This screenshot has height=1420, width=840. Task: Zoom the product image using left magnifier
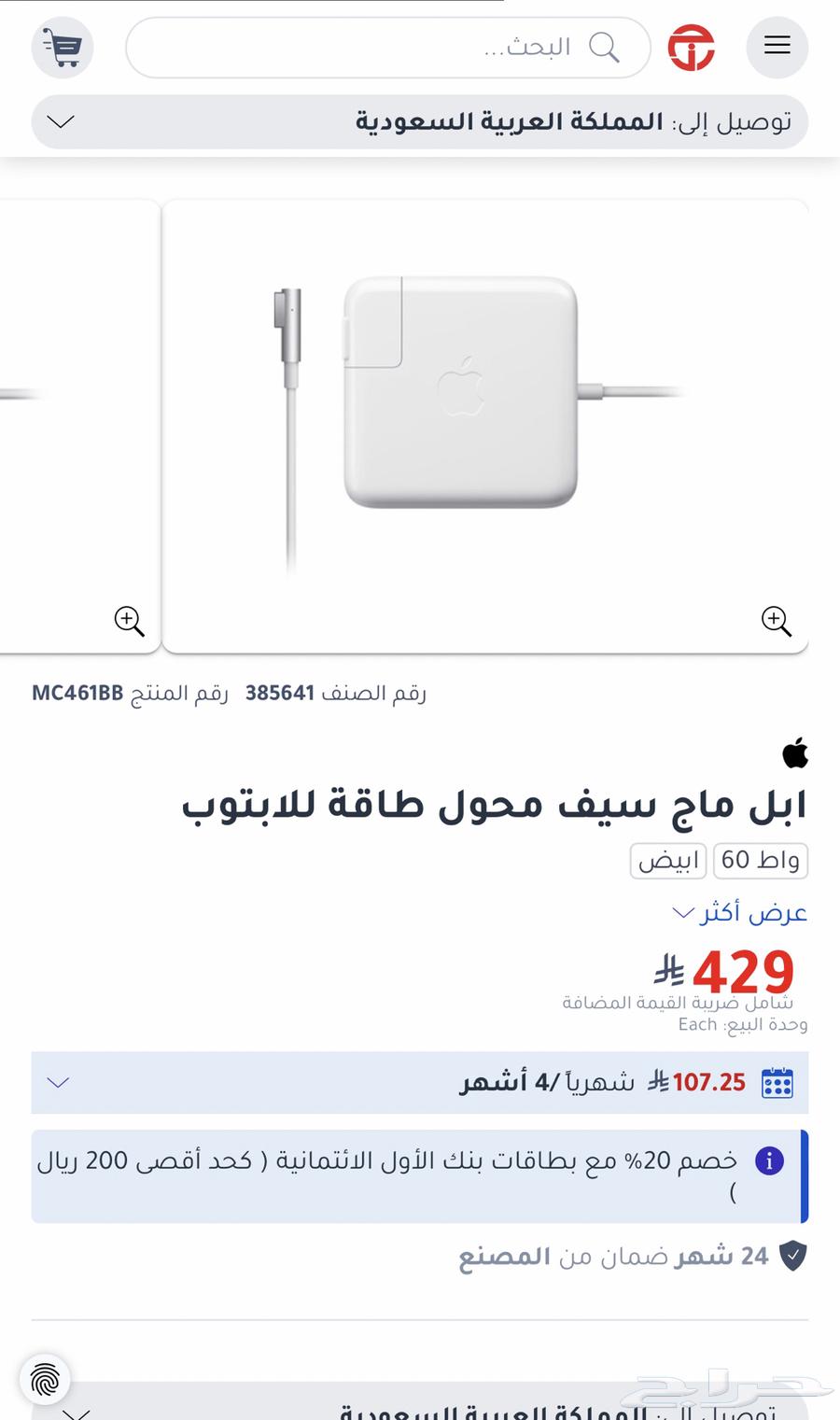pos(130,622)
